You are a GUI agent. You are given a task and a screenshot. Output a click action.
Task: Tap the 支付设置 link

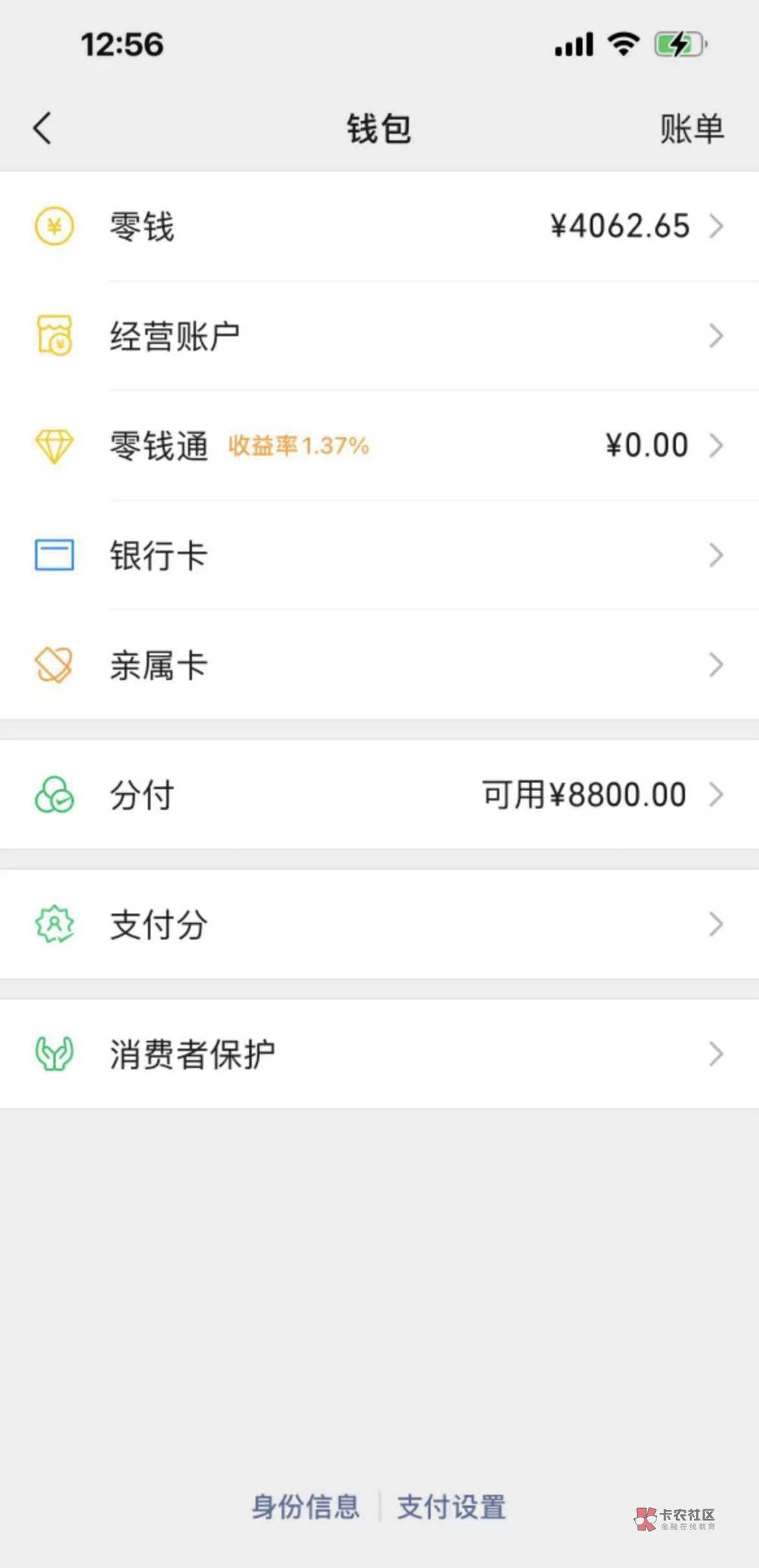click(451, 1507)
